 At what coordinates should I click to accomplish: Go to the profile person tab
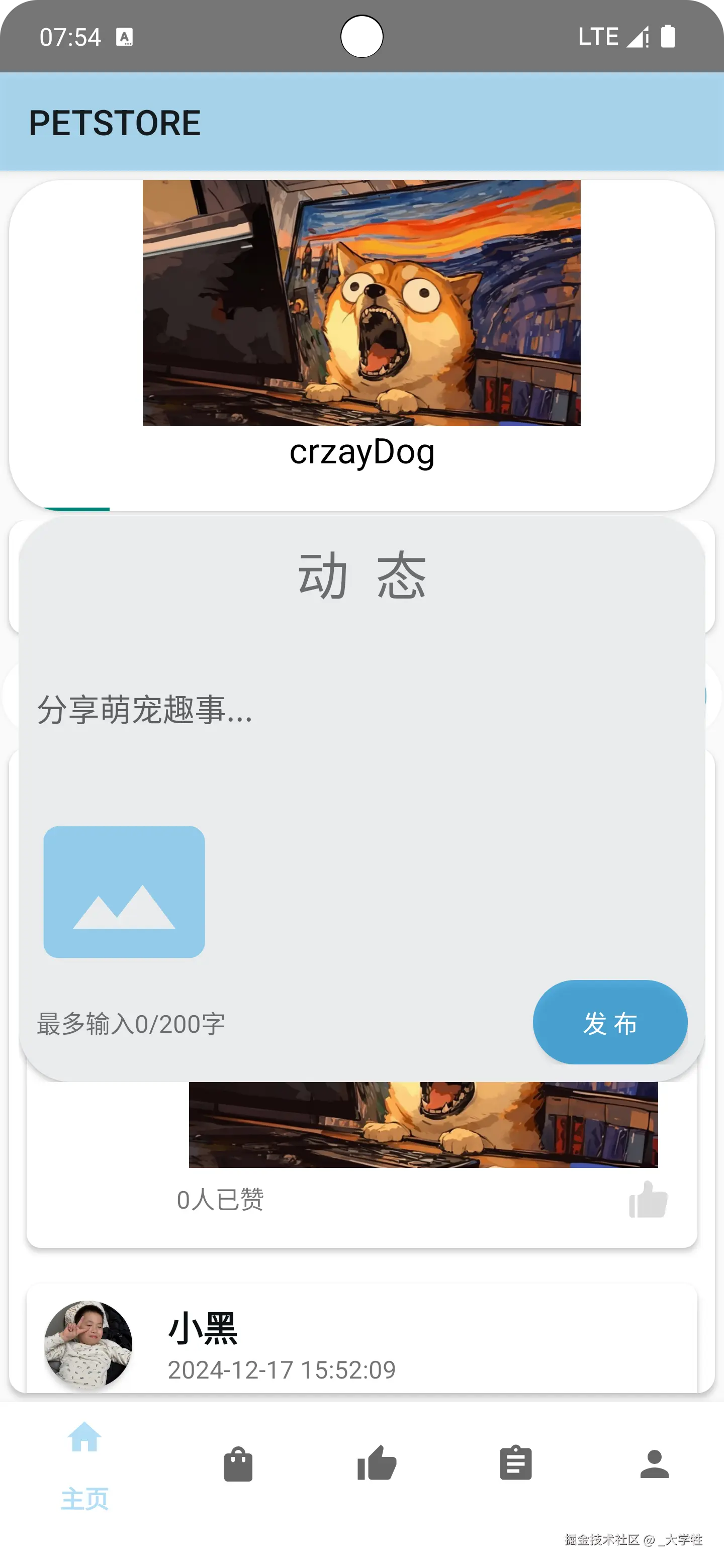(654, 1464)
